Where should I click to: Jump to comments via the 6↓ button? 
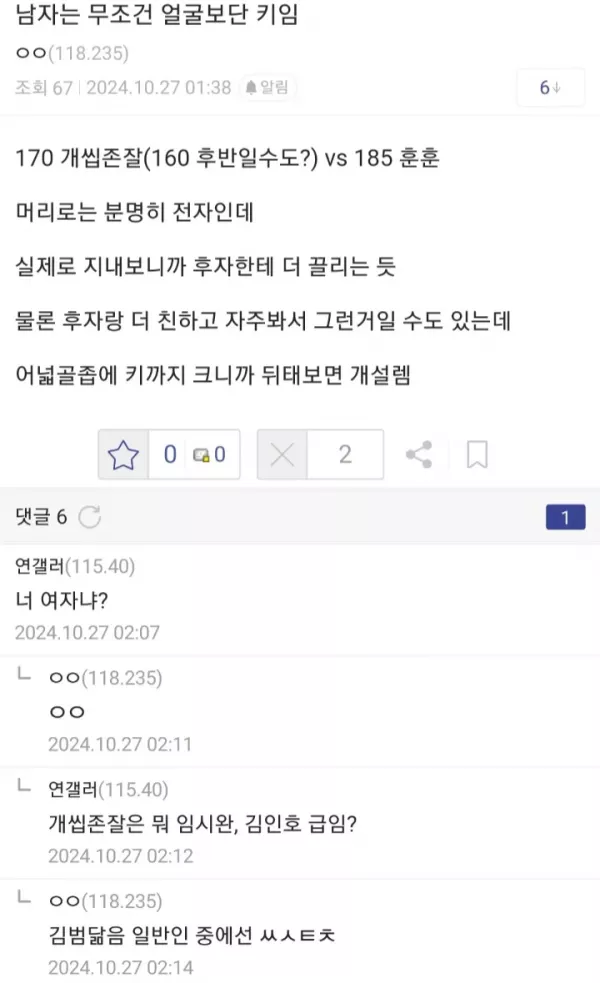click(550, 88)
